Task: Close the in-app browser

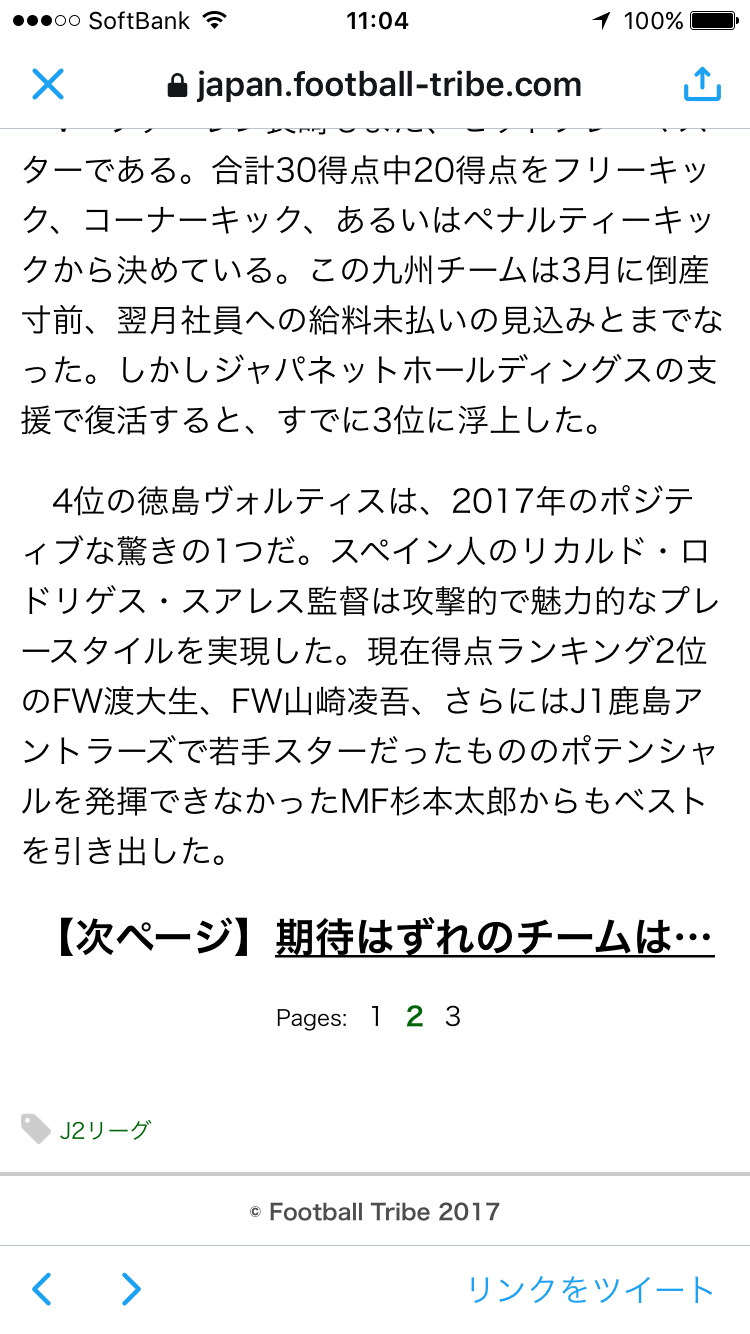Action: pyautogui.click(x=47, y=84)
